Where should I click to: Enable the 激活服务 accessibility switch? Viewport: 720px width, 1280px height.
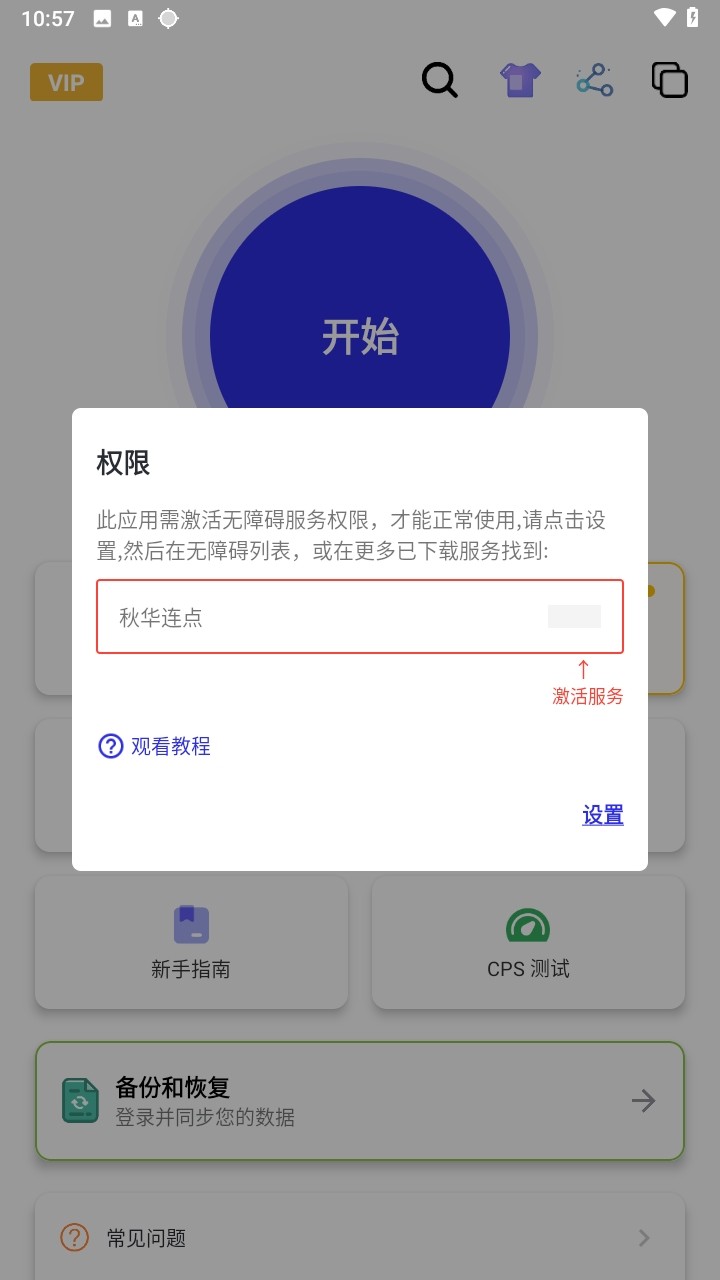(x=575, y=616)
